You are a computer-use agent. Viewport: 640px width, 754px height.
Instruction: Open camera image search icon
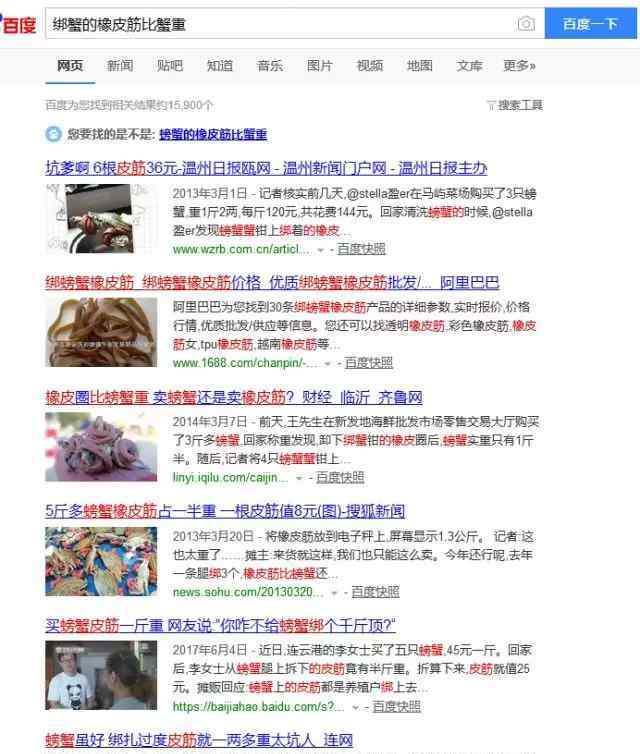526,23
